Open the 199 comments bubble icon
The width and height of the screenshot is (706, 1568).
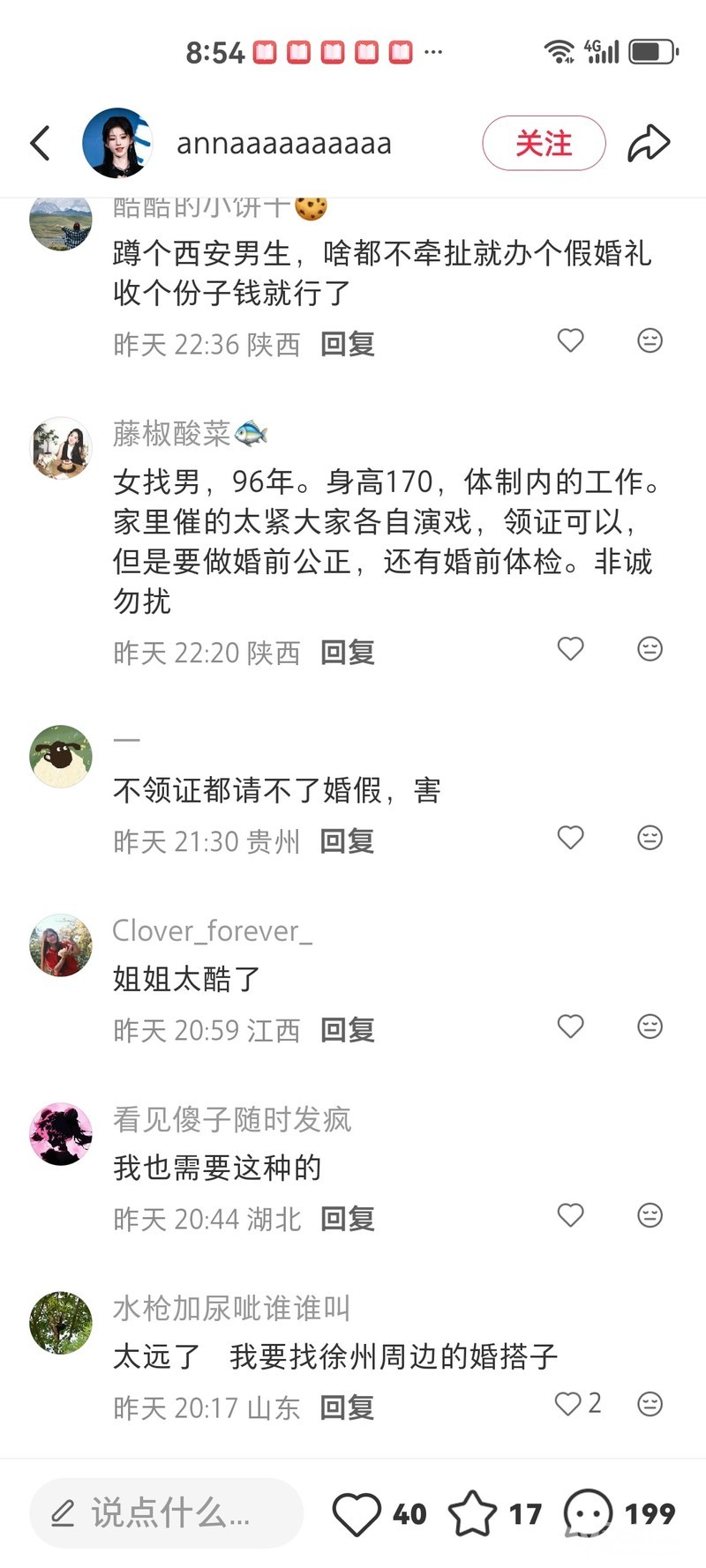[589, 1513]
